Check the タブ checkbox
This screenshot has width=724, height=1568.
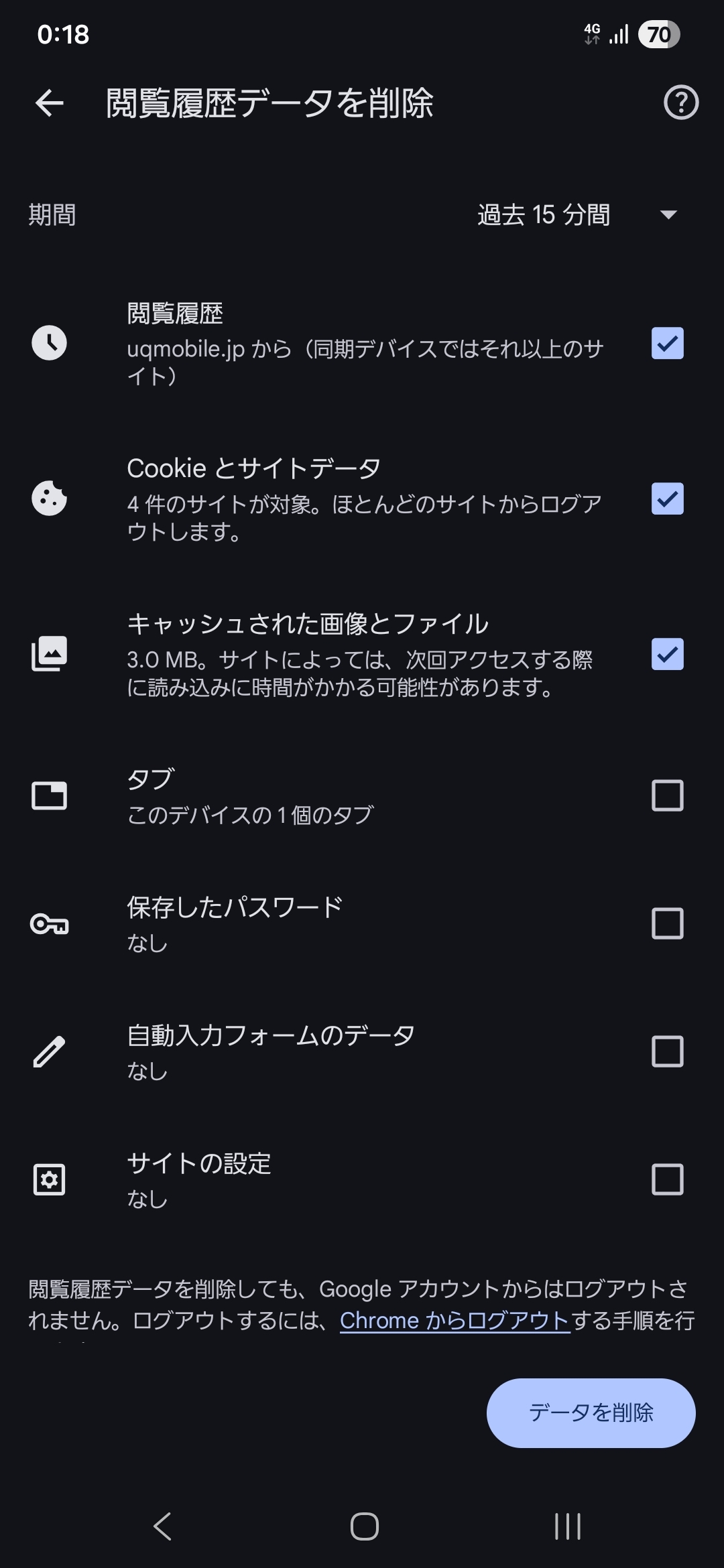[668, 796]
